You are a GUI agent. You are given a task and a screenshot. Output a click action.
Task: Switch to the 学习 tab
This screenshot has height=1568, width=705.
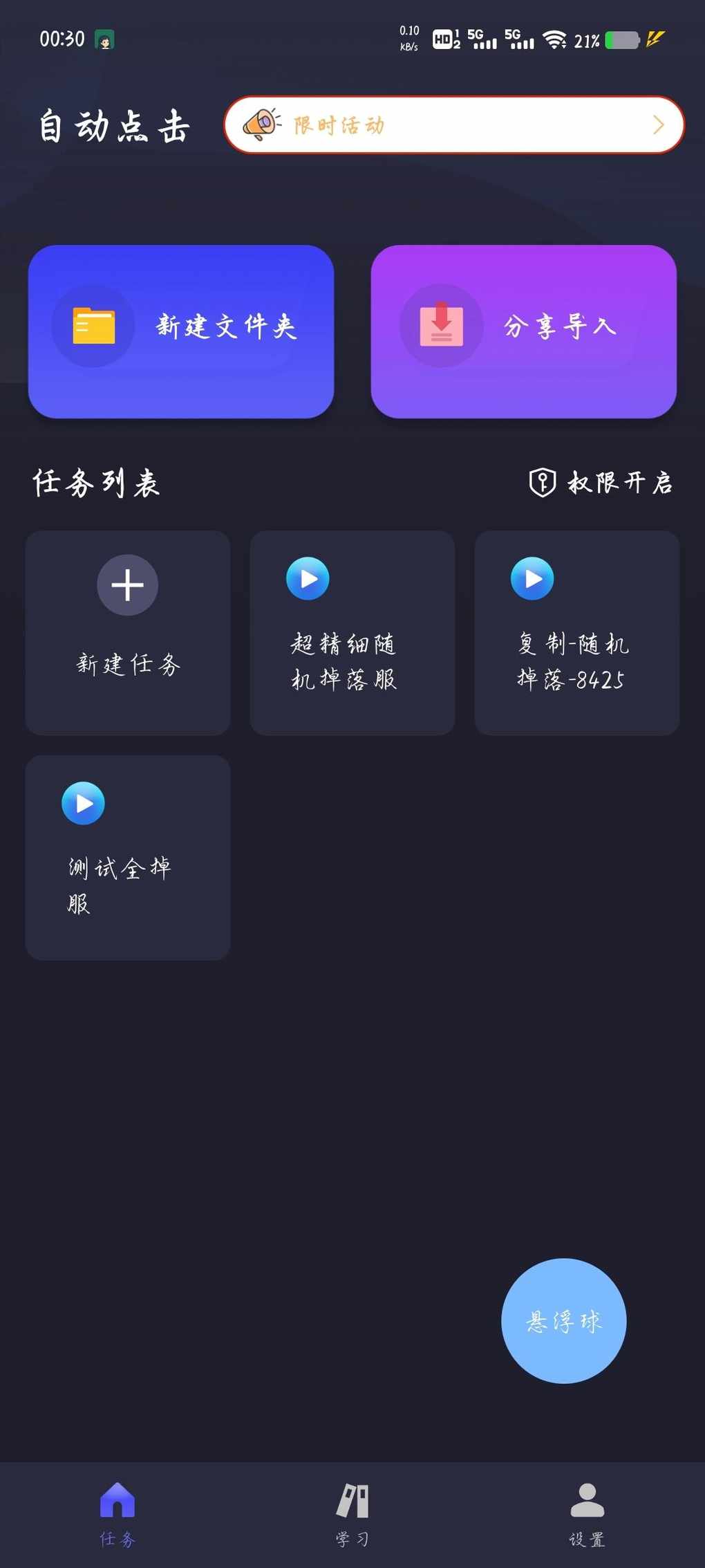click(x=352, y=1515)
